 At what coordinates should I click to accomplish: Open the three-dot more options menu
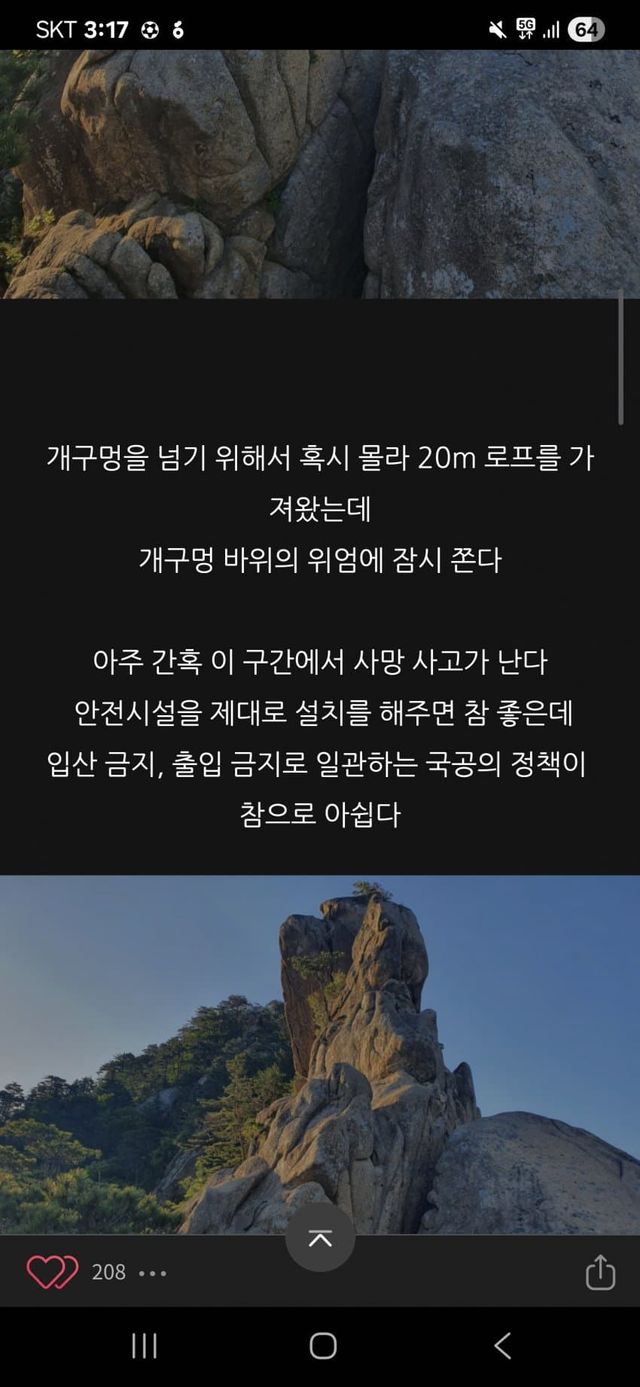152,1273
